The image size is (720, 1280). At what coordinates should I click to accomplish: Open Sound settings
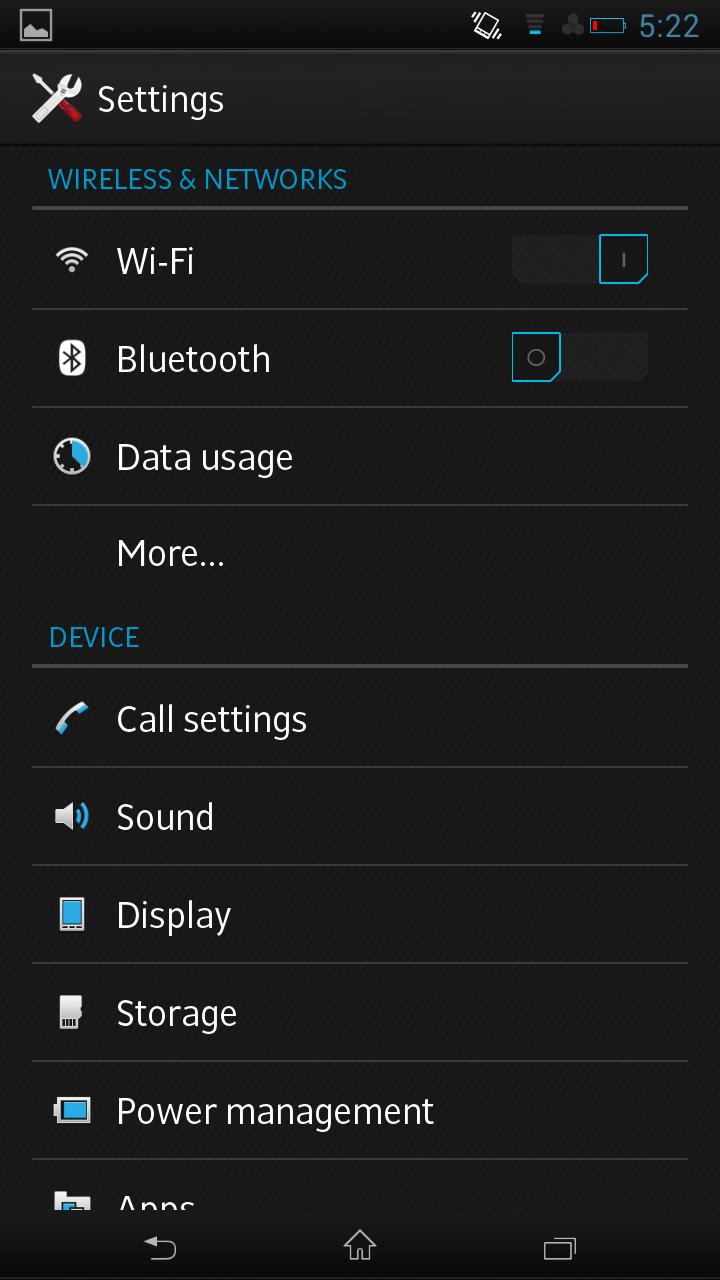coord(164,815)
